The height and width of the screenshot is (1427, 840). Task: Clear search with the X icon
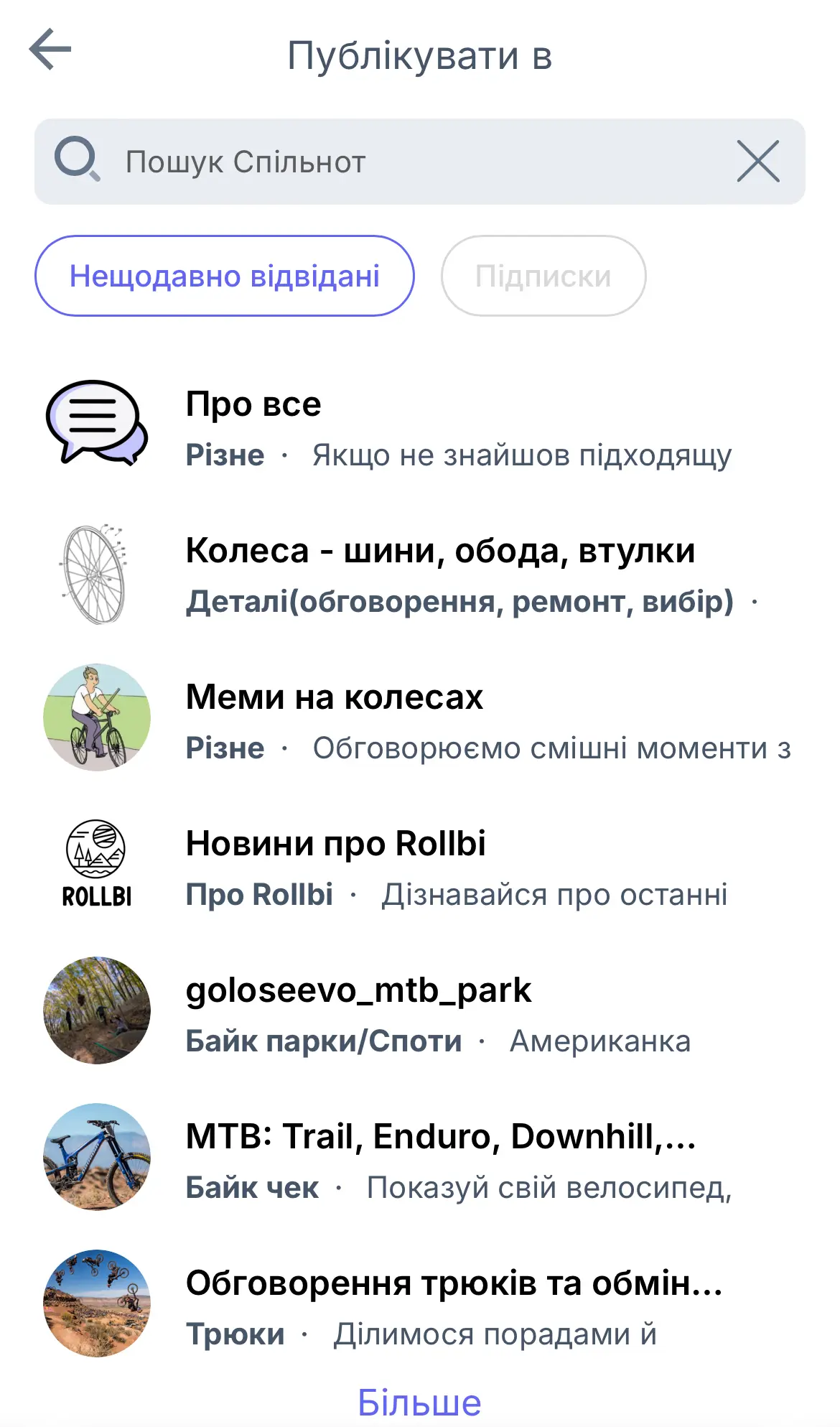pos(757,161)
